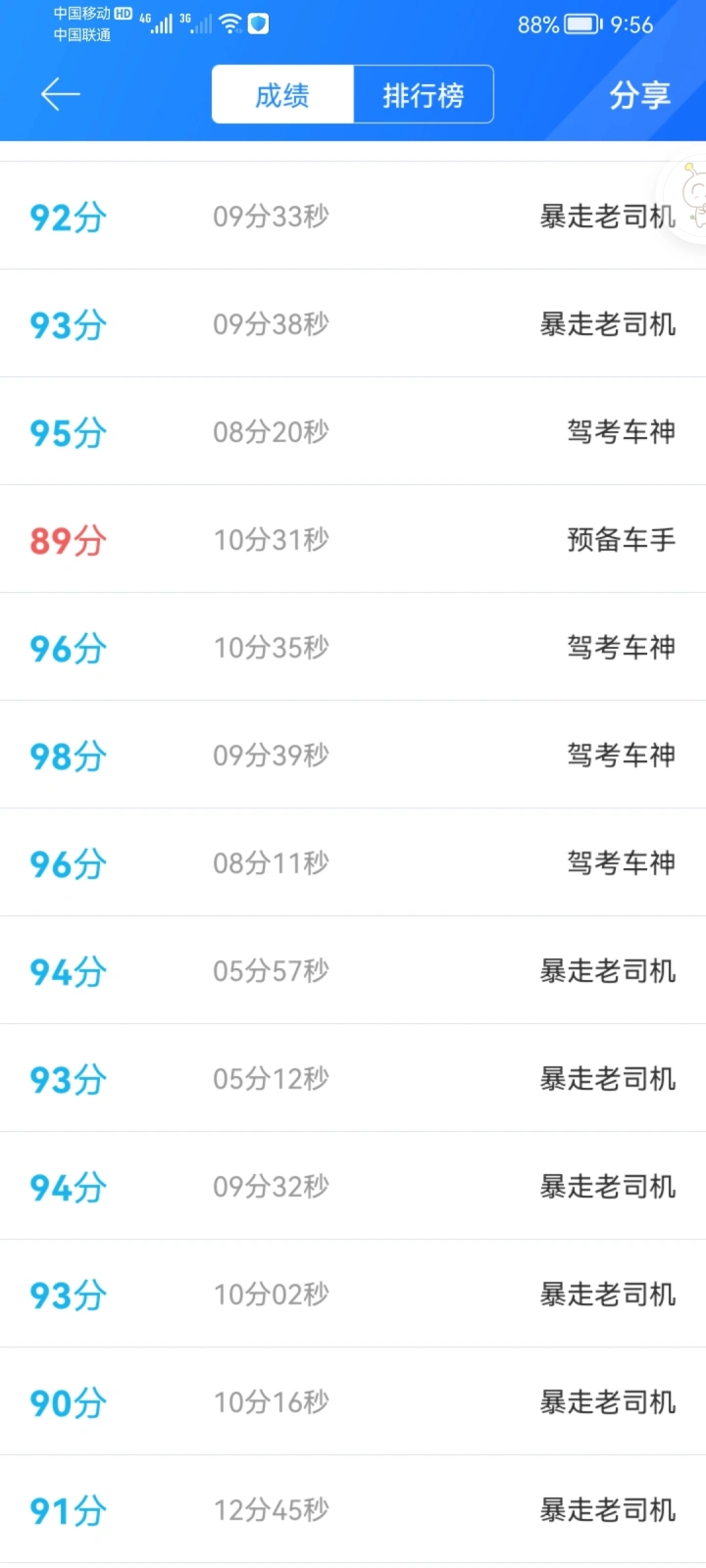Open the 95分 08分20秒 record
The height and width of the screenshot is (1568, 706).
coord(353,431)
